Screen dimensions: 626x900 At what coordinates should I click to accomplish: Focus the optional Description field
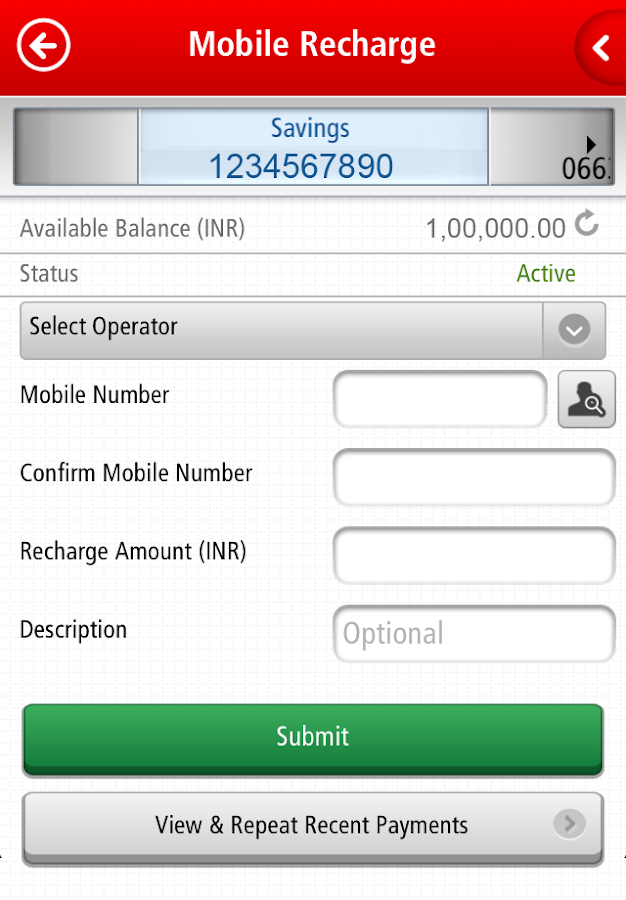pyautogui.click(x=473, y=633)
